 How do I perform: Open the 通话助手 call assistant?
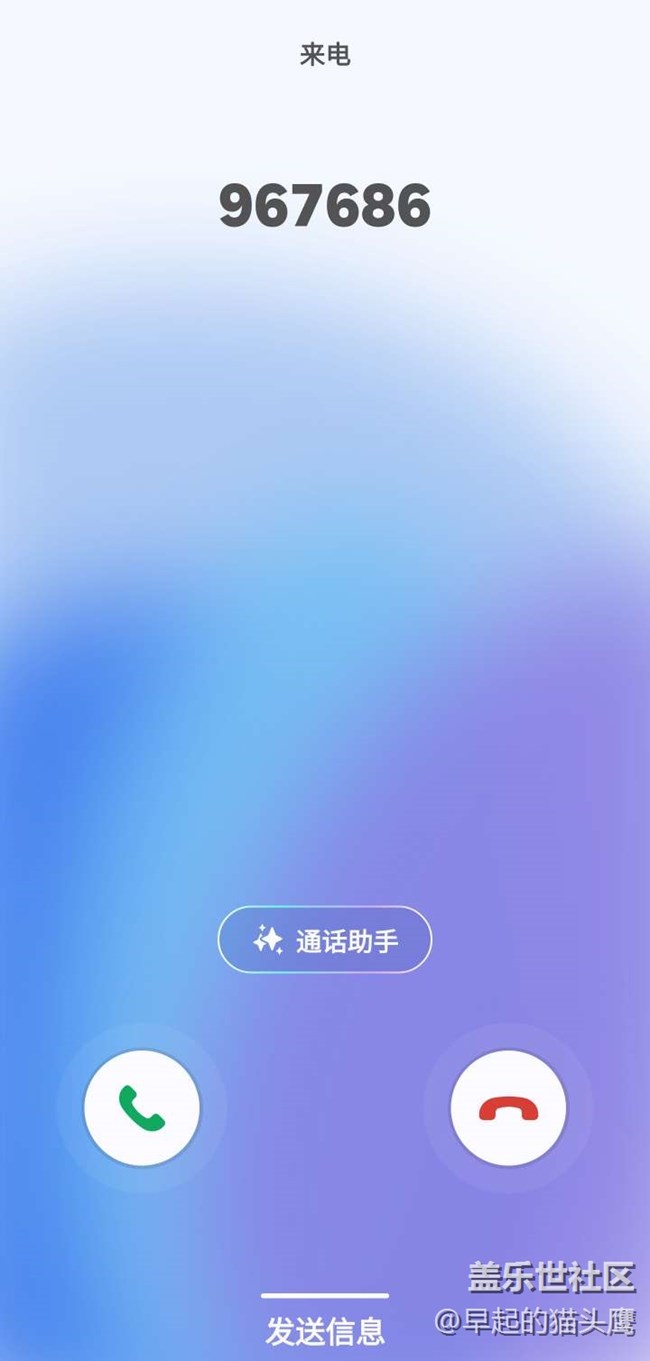[x=325, y=940]
